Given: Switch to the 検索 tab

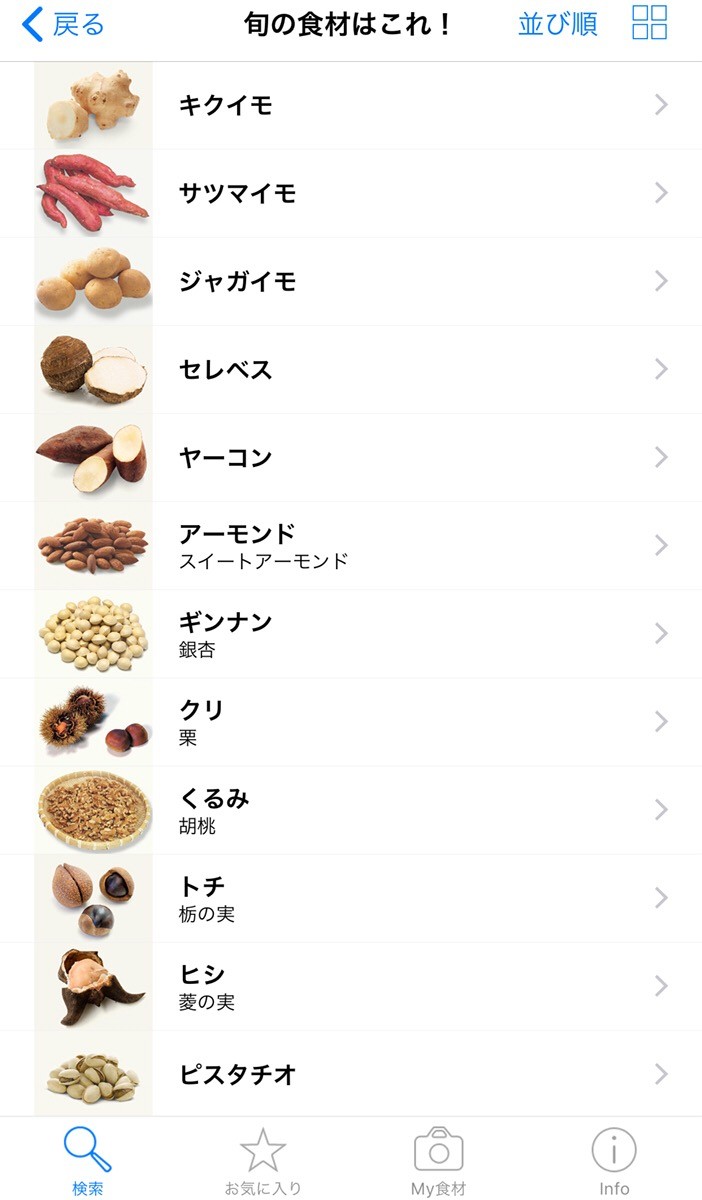Looking at the screenshot, I should (87, 1160).
